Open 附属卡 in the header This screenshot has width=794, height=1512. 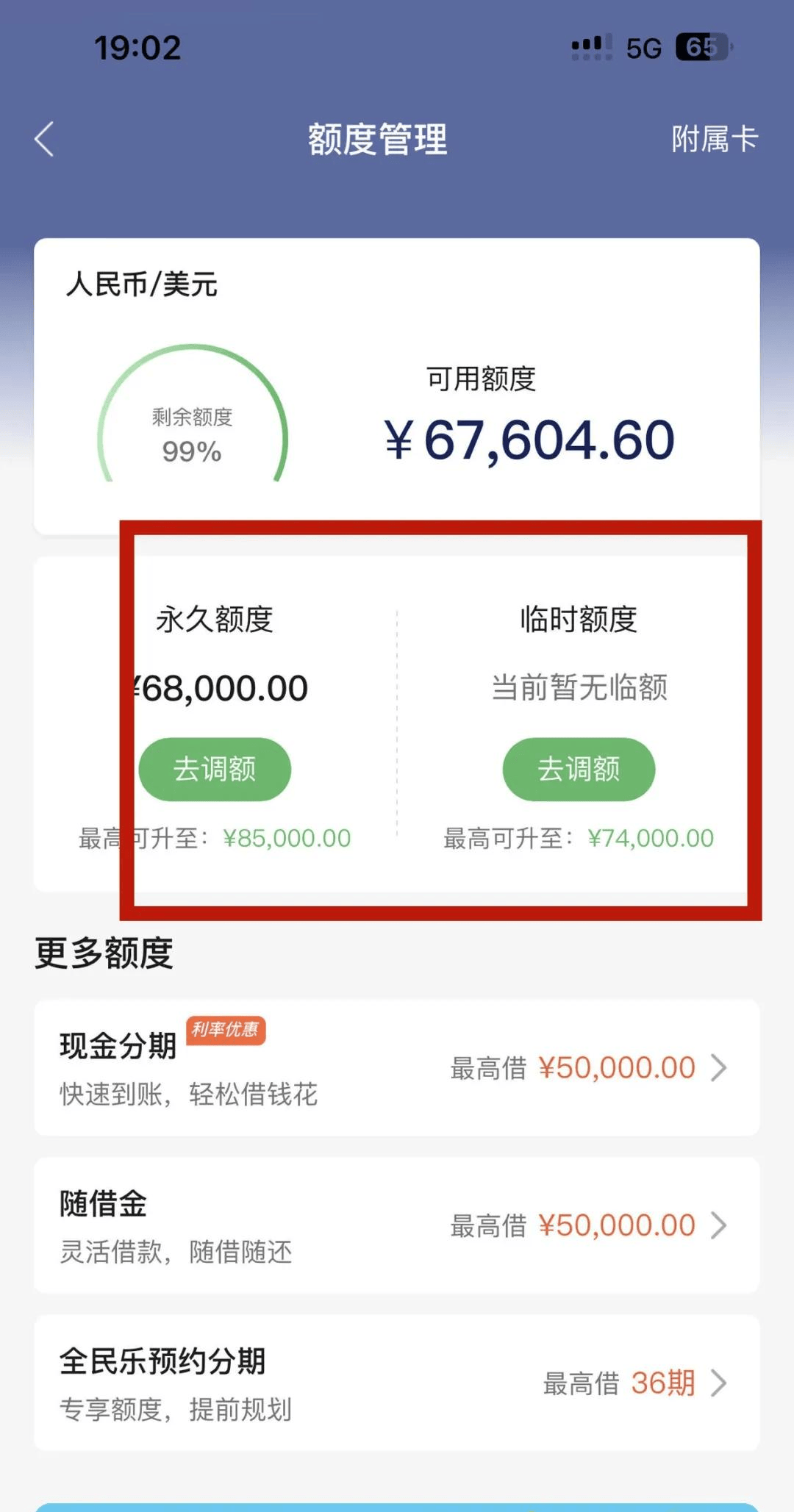pyautogui.click(x=714, y=139)
